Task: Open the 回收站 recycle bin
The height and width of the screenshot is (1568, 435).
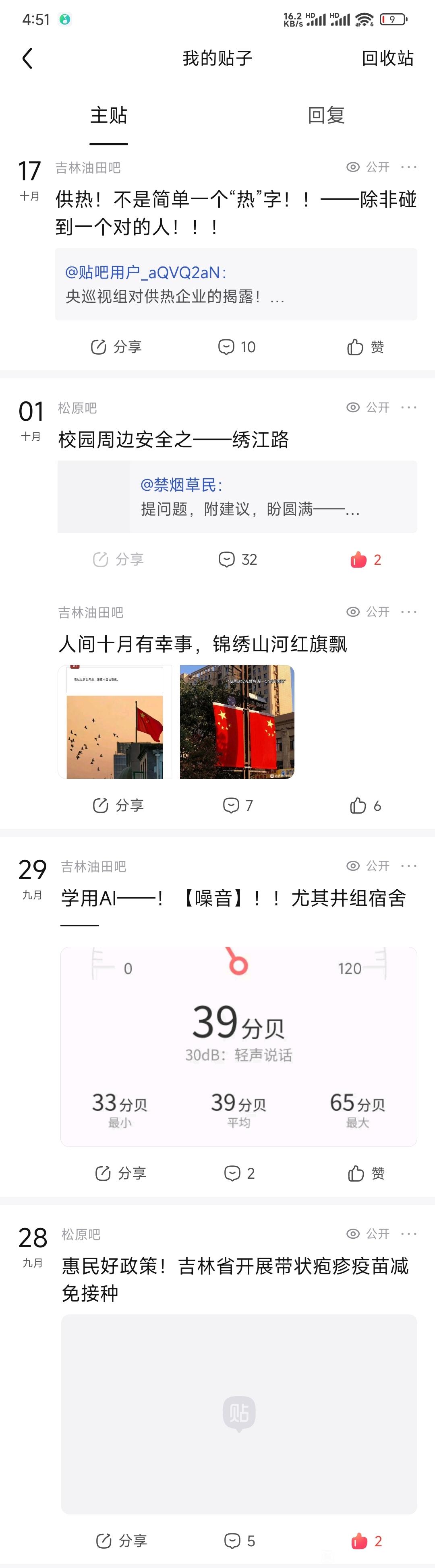Action: pos(387,58)
